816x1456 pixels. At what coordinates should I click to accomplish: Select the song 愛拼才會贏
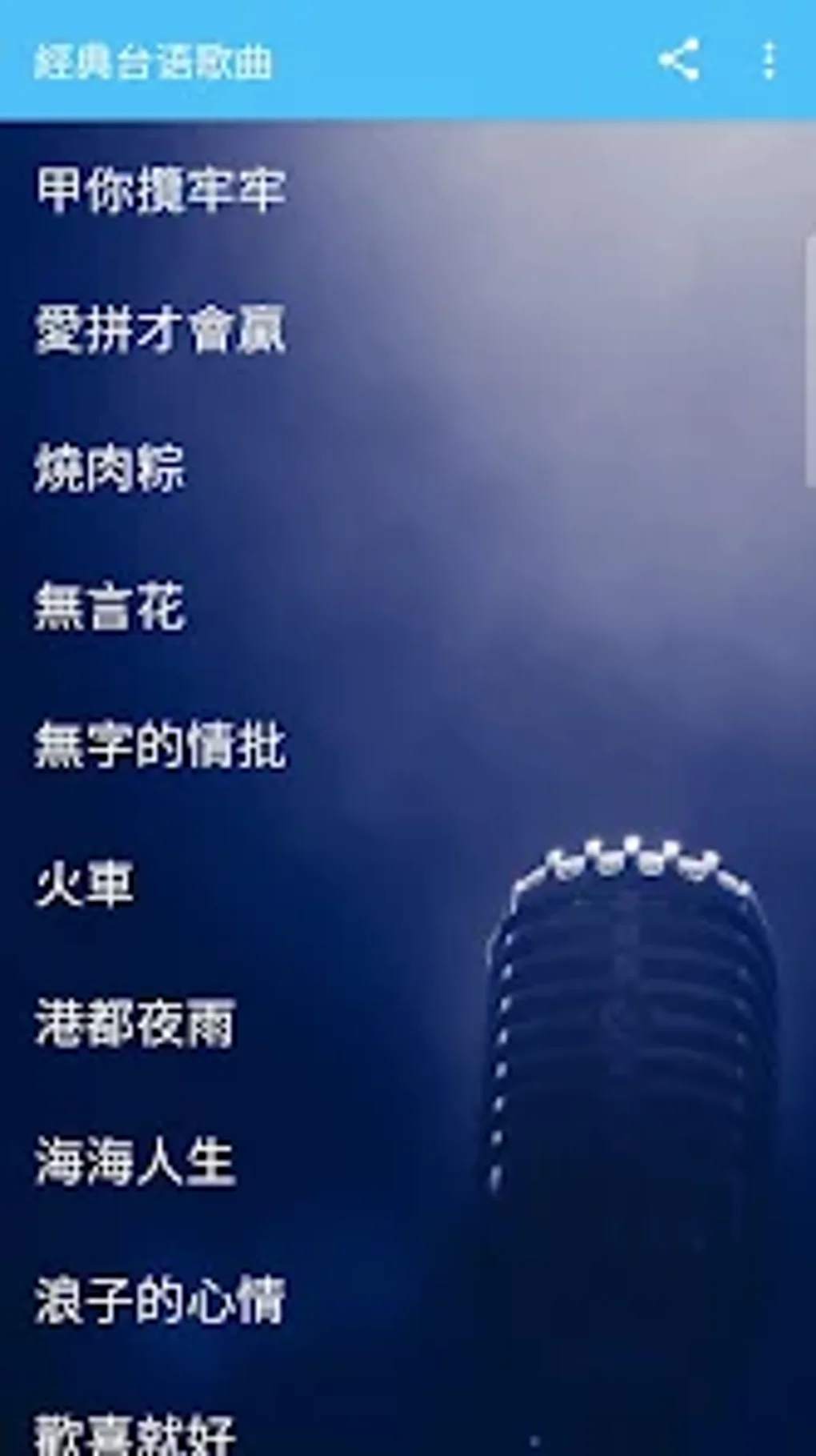160,329
